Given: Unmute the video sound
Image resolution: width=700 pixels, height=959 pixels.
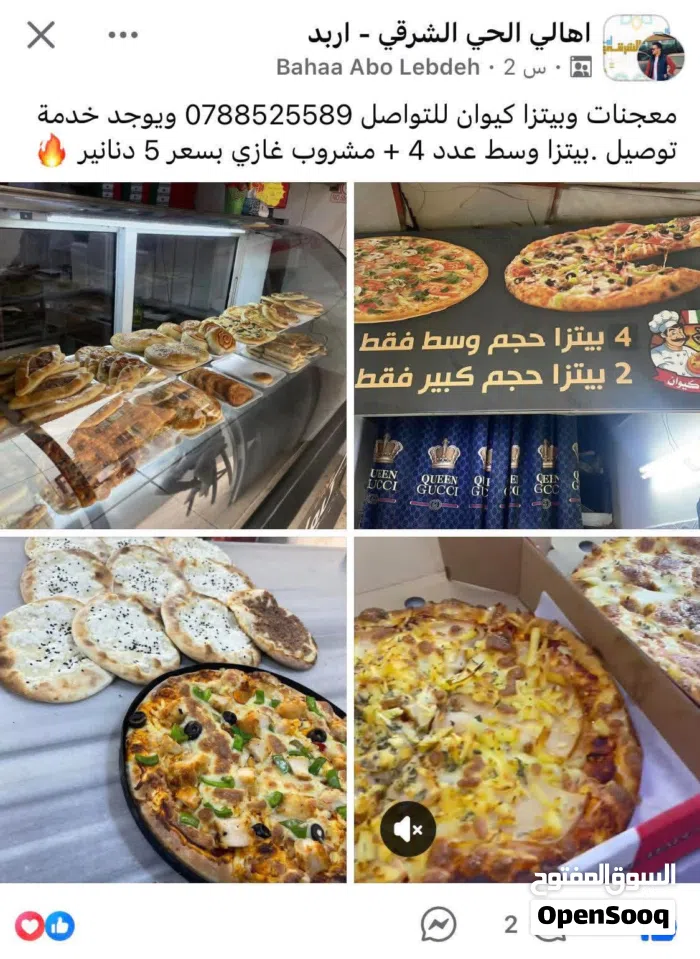Looking at the screenshot, I should [408, 829].
